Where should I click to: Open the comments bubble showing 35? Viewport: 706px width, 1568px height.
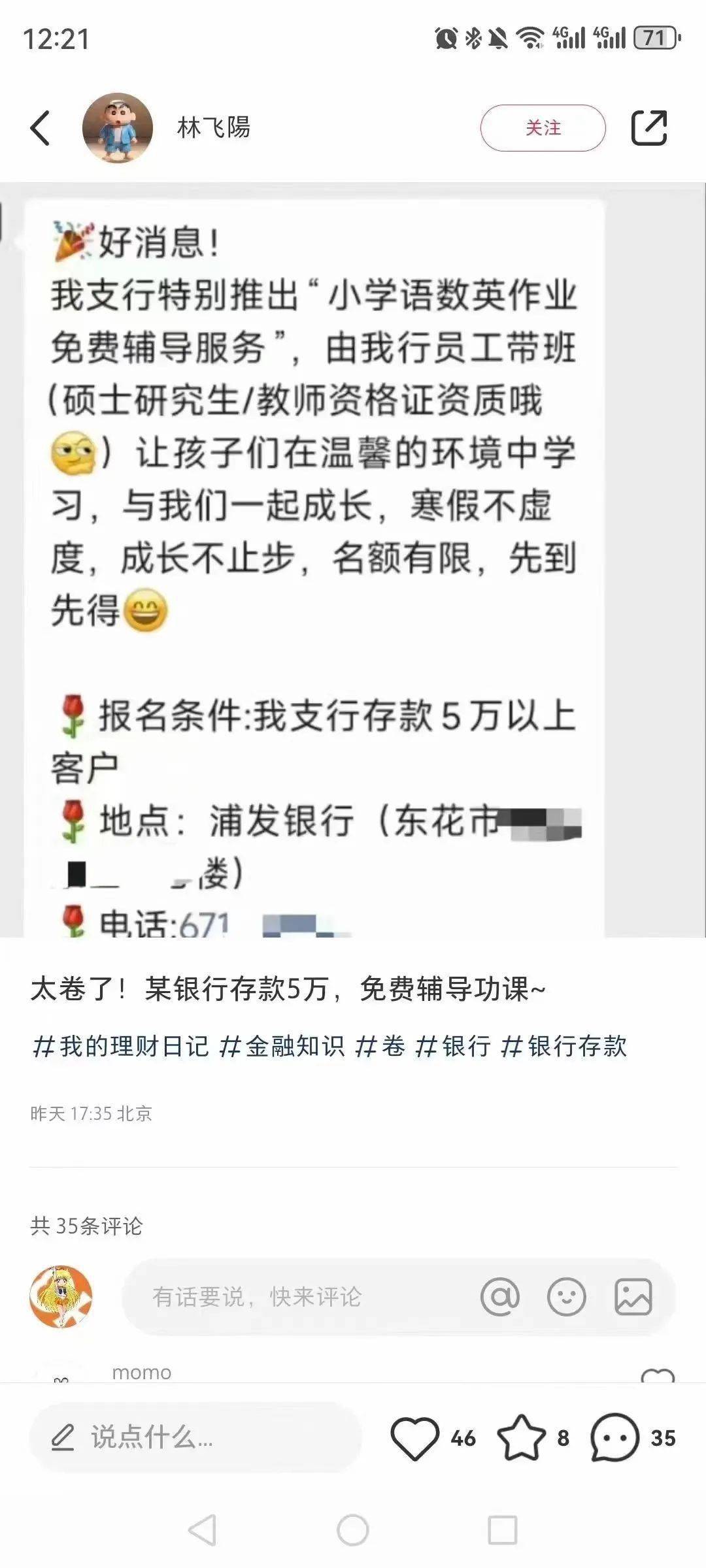pos(614,1437)
